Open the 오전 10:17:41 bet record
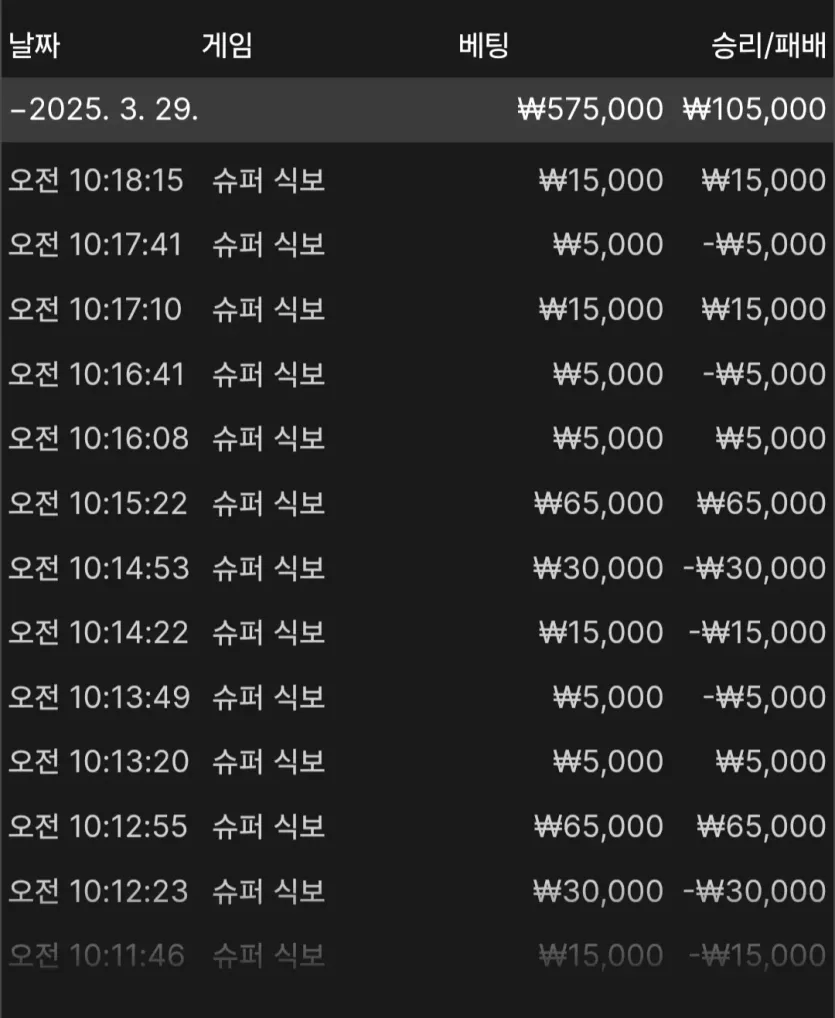Image resolution: width=835 pixels, height=1018 pixels. coord(418,245)
